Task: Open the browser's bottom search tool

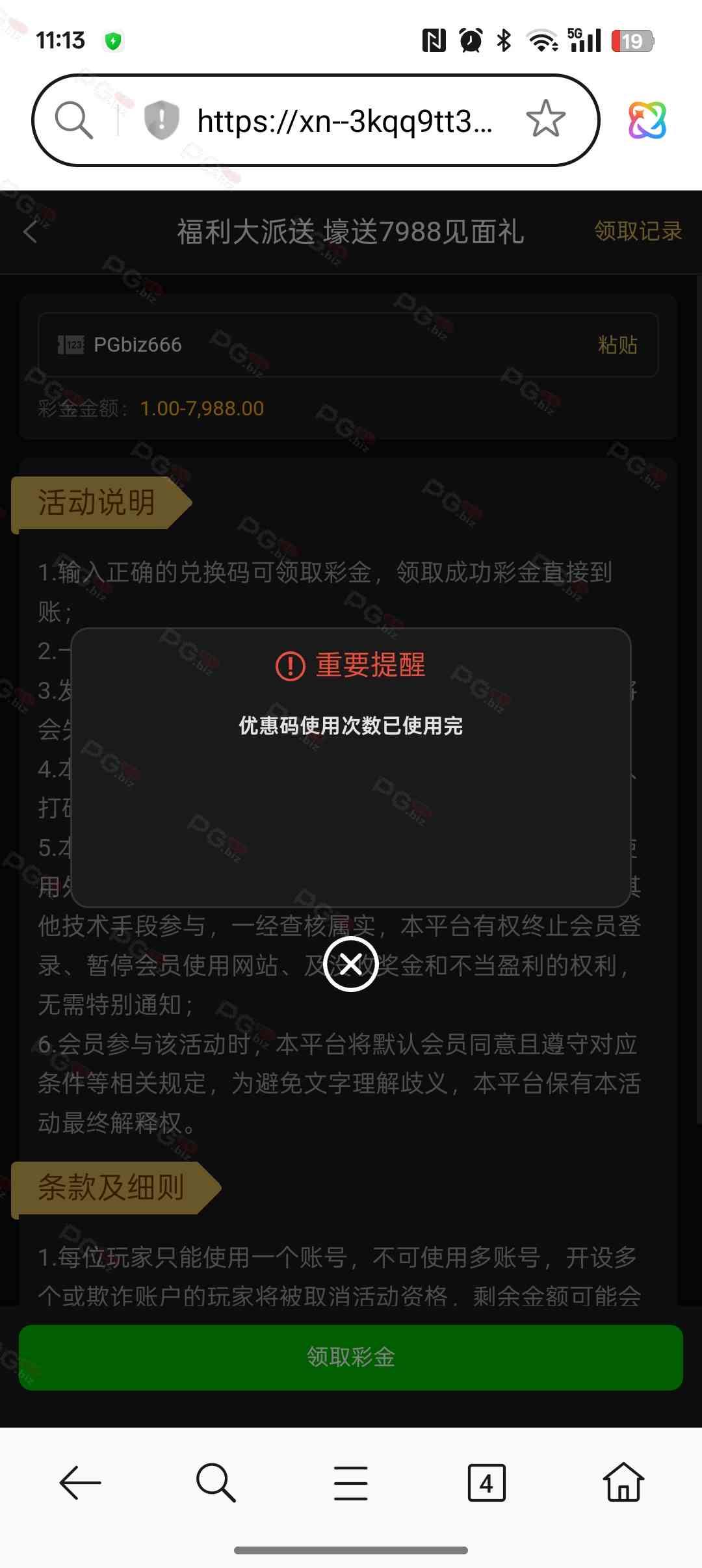Action: coord(215,1483)
